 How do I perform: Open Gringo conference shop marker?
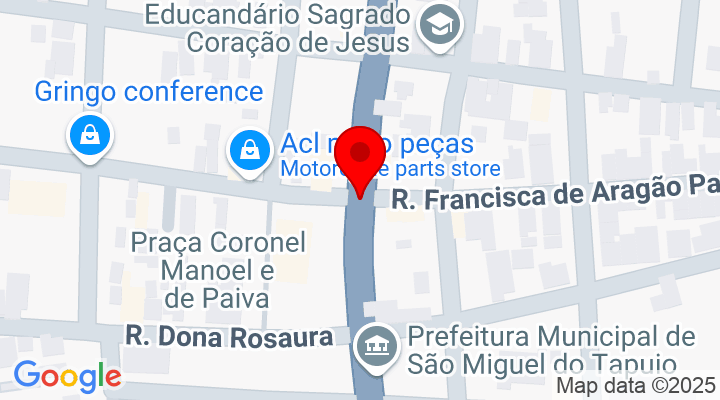pos(90,135)
